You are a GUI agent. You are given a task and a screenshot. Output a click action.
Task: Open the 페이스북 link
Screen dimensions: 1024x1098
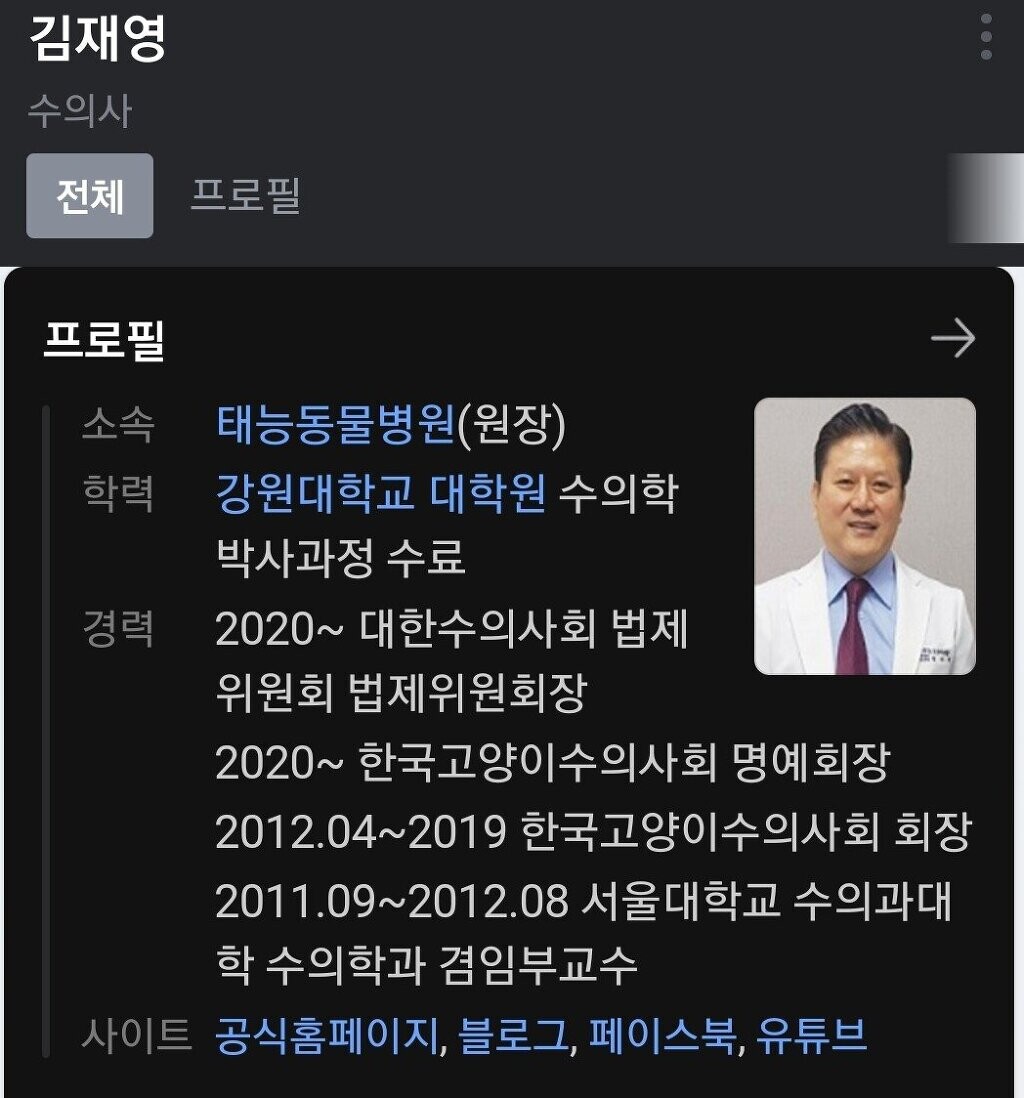(x=661, y=1036)
